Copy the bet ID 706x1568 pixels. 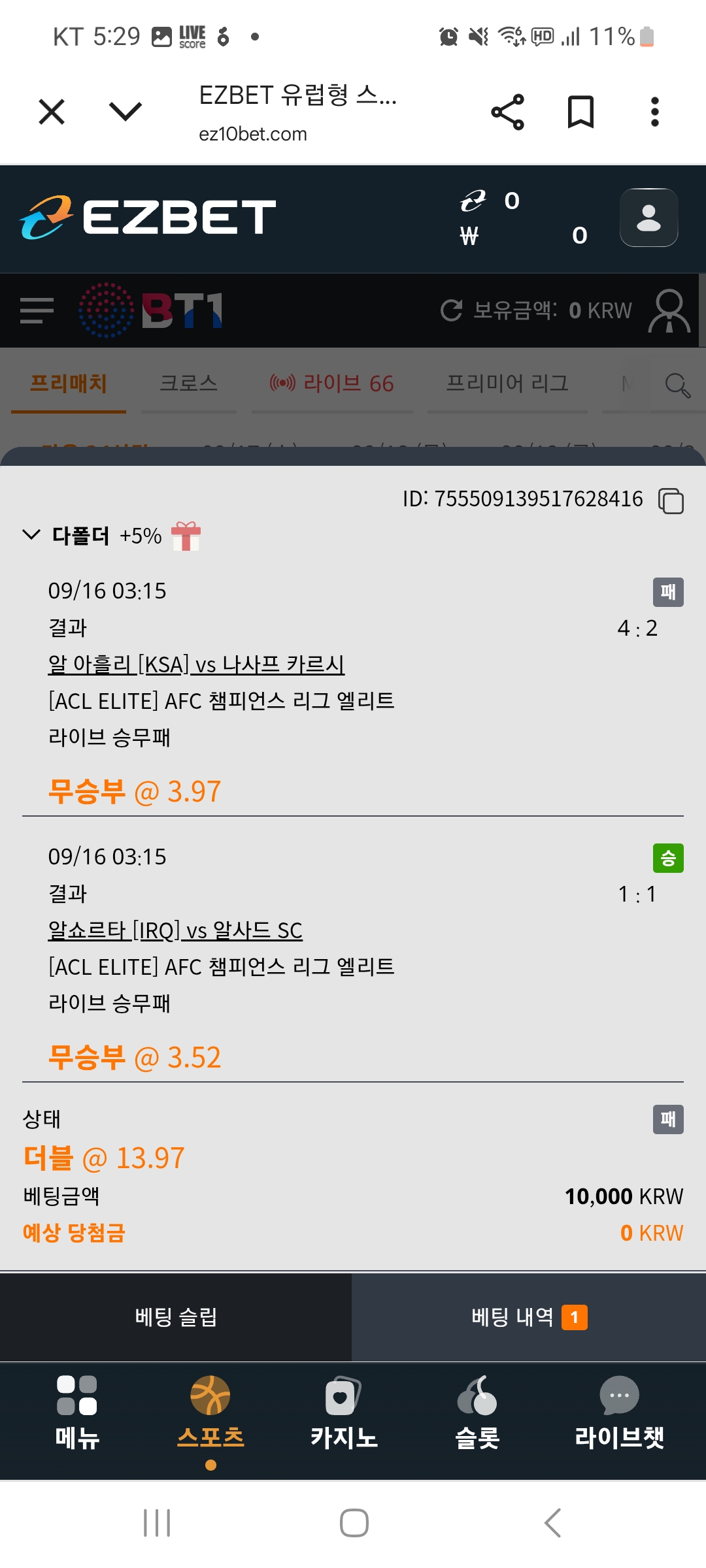[671, 501]
